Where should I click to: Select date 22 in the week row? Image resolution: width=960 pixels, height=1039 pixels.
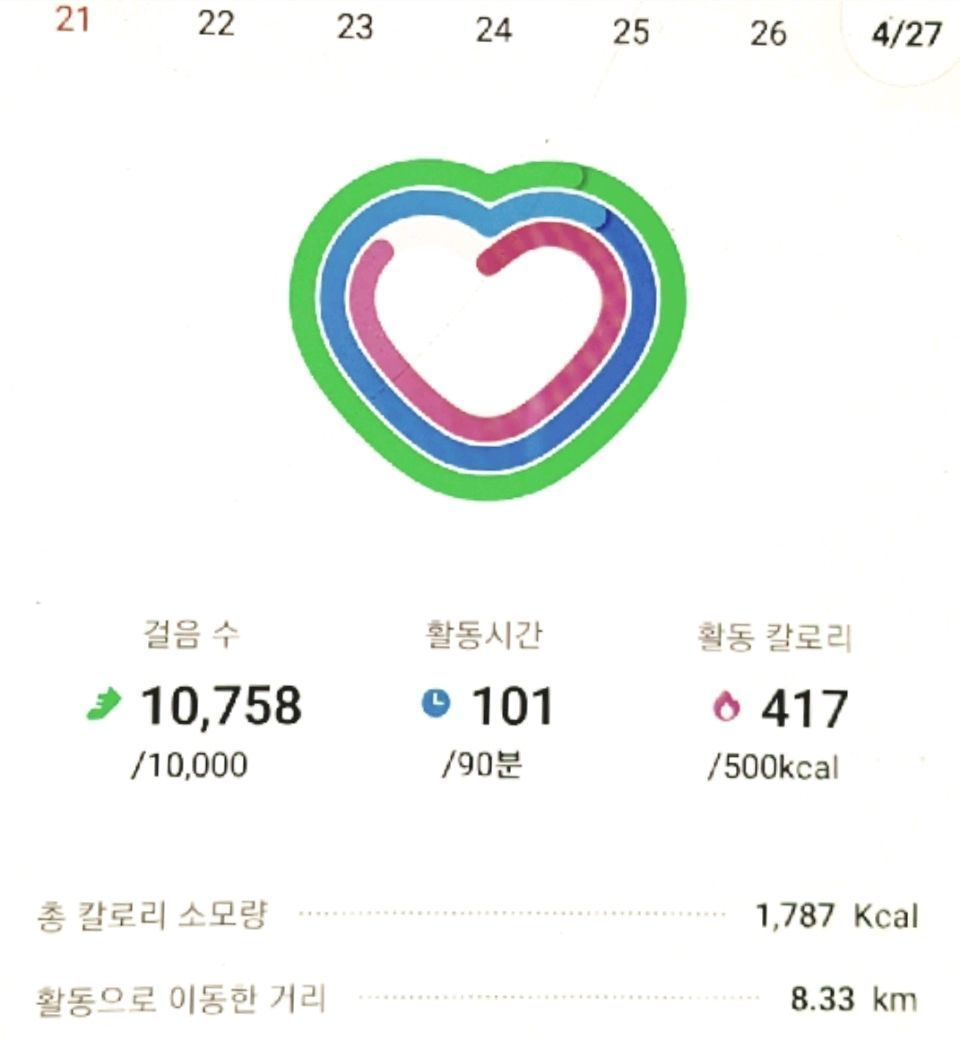click(215, 24)
